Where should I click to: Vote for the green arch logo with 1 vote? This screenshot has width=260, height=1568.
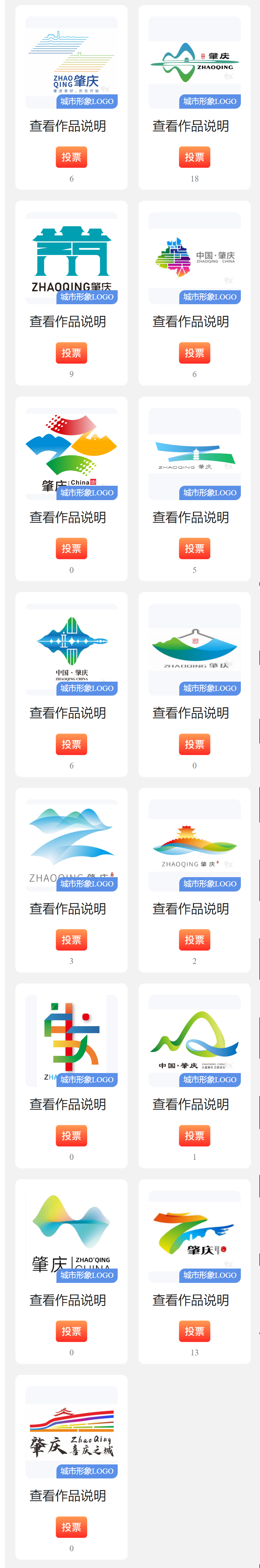click(x=194, y=1135)
